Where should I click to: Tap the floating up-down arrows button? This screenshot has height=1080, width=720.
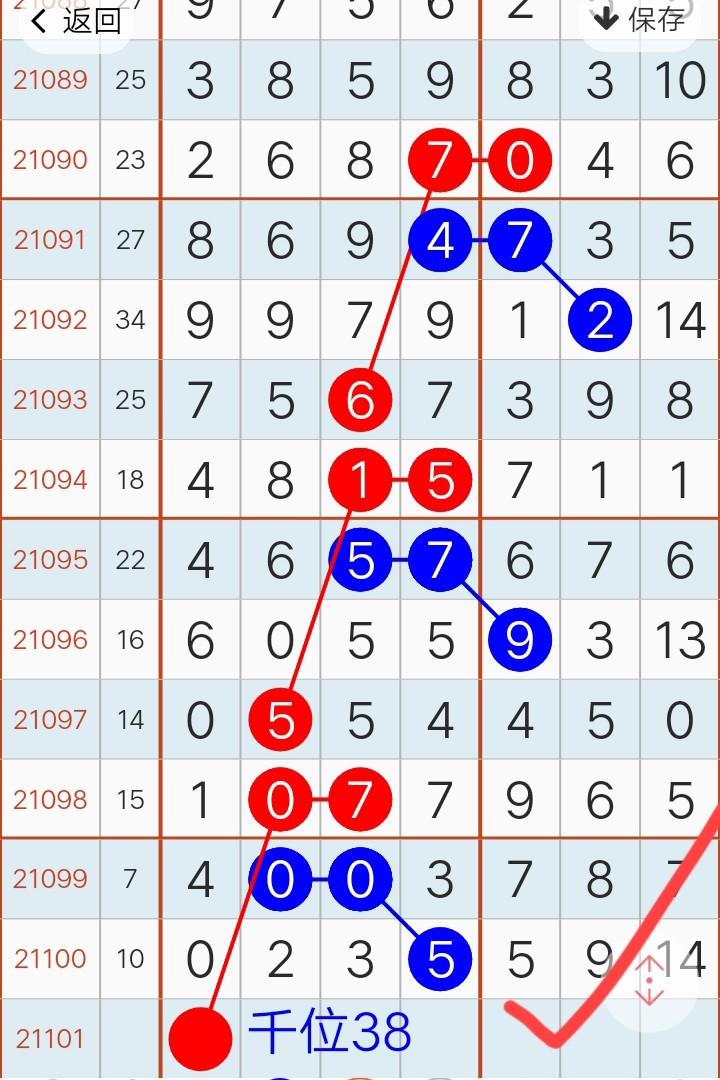(x=650, y=980)
